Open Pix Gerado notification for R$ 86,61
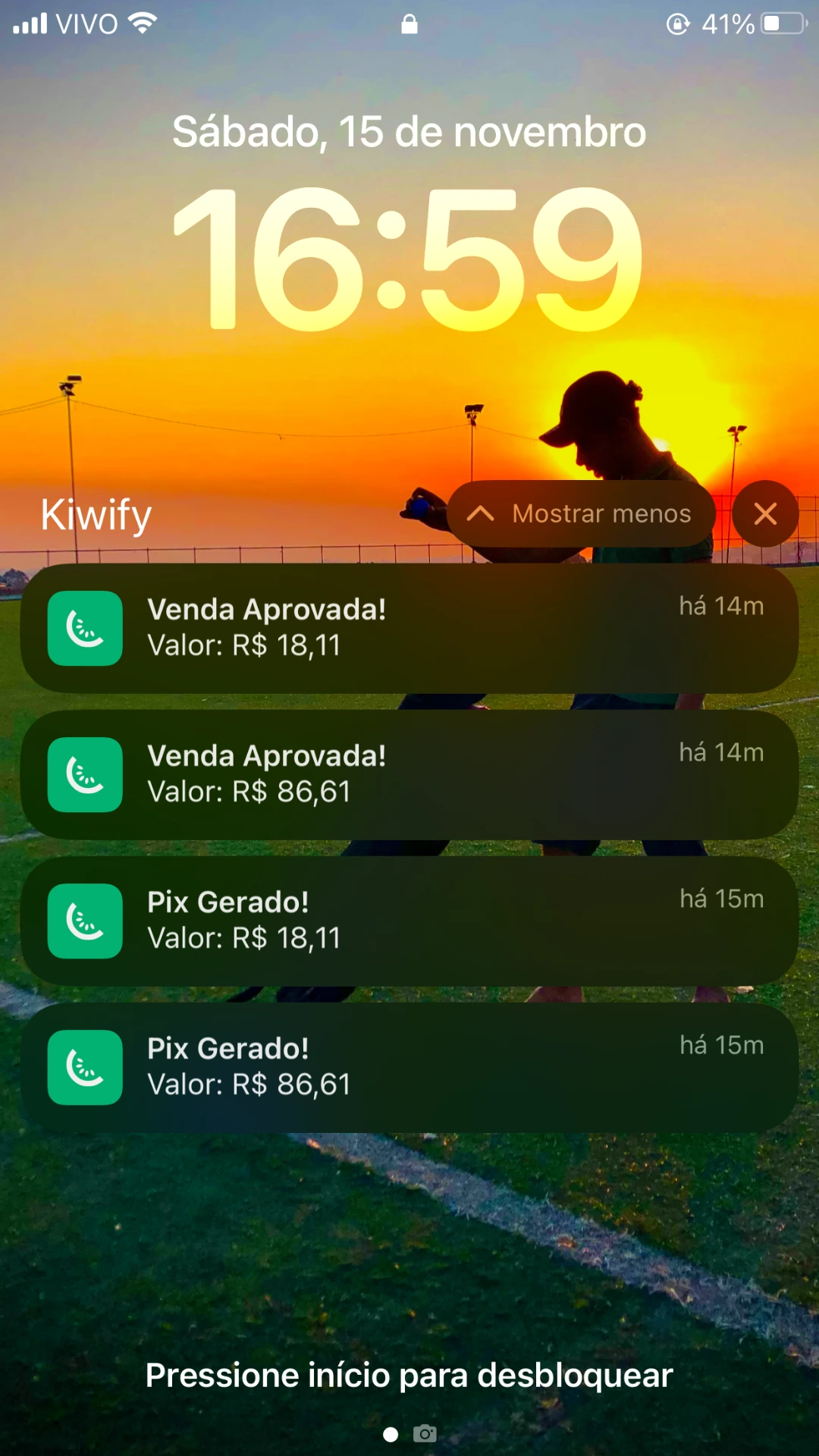This screenshot has width=819, height=1456. pyautogui.click(x=409, y=1067)
